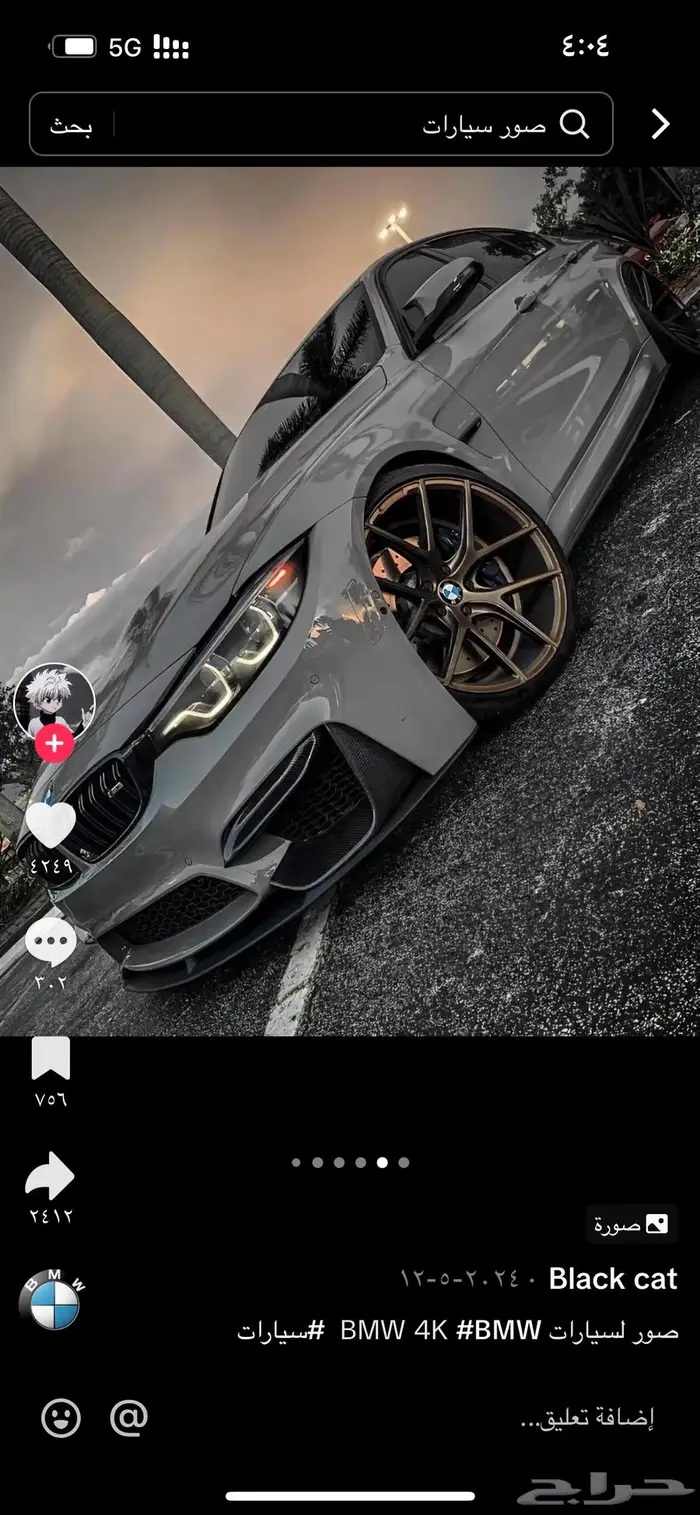Viewport: 700px width, 1515px height.
Task: Tap the بحث search button
Action: tap(71, 125)
